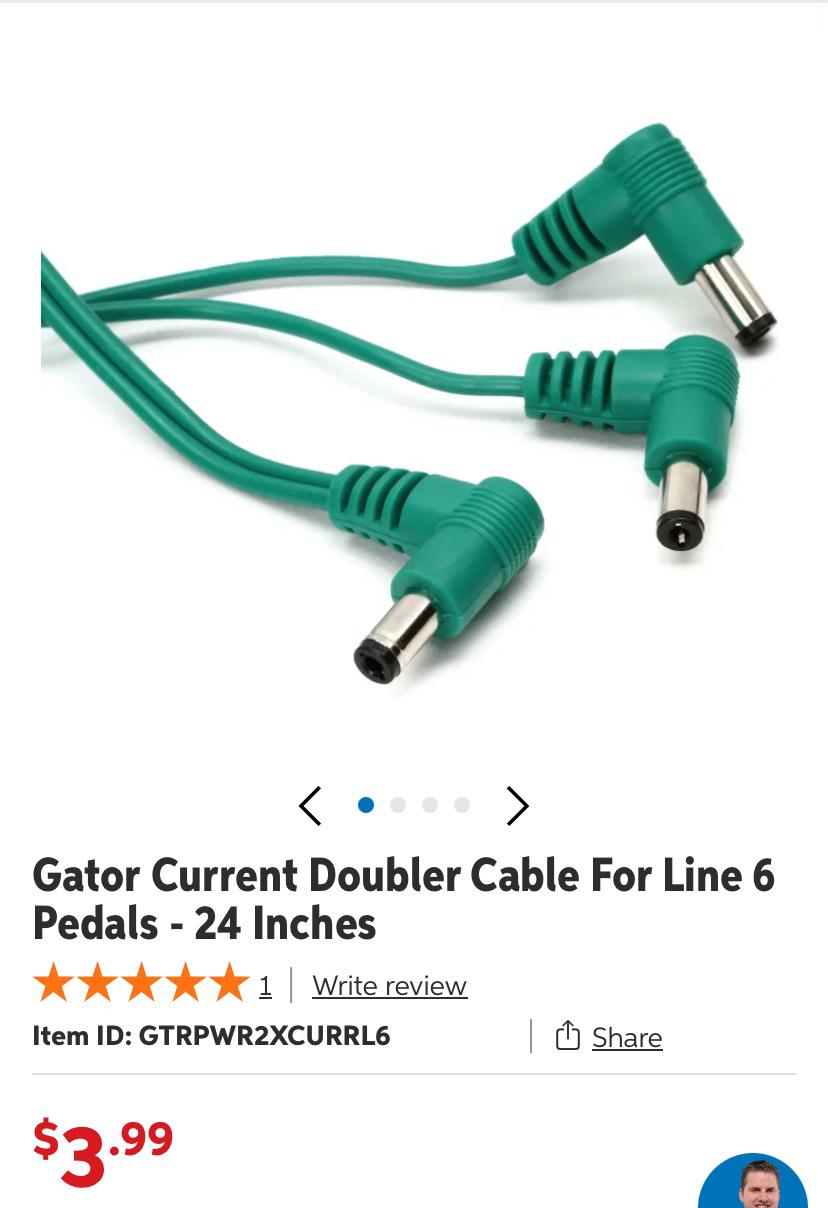Viewport: 828px width, 1208px height.
Task: Jump to the fourth image dot
Action: click(x=462, y=805)
